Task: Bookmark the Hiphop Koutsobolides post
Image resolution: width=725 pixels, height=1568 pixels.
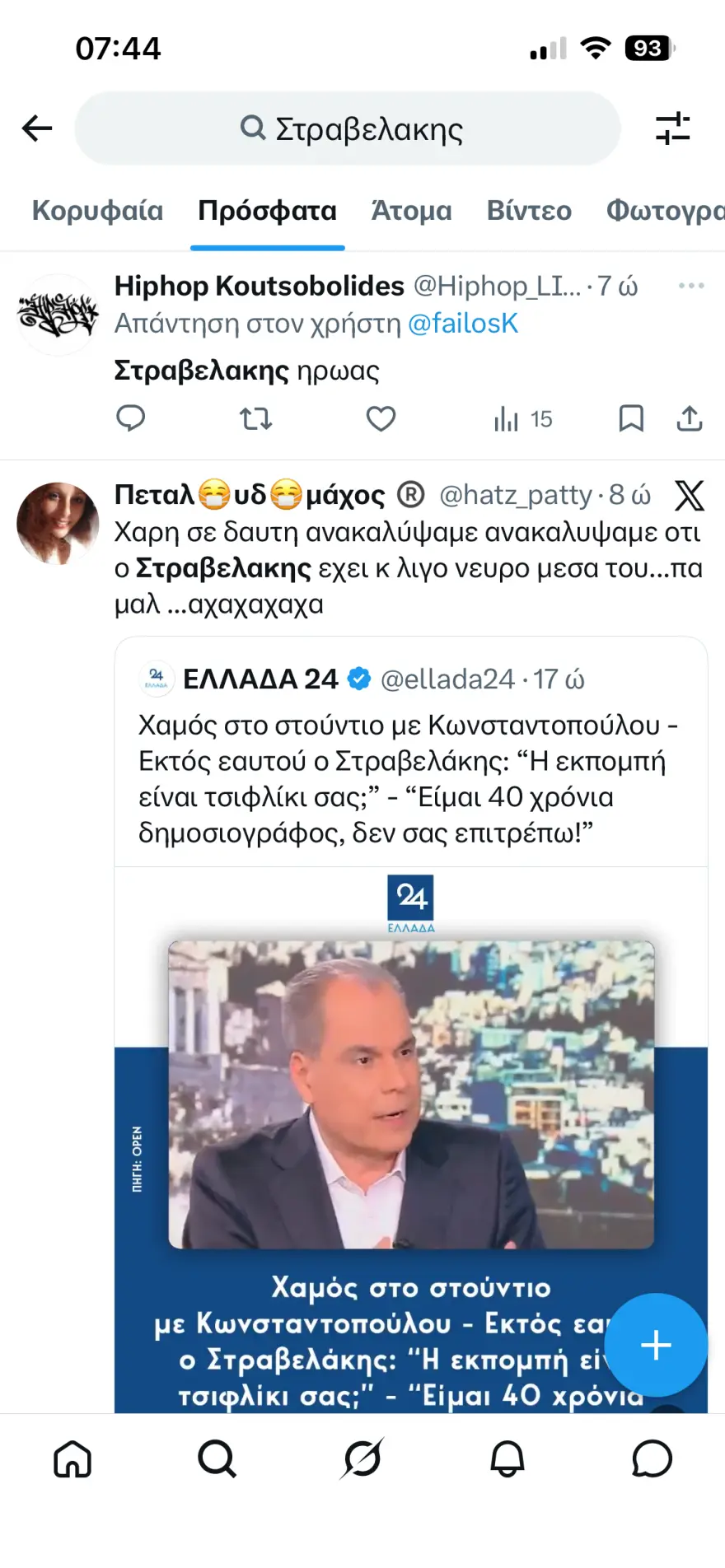Action: click(631, 419)
